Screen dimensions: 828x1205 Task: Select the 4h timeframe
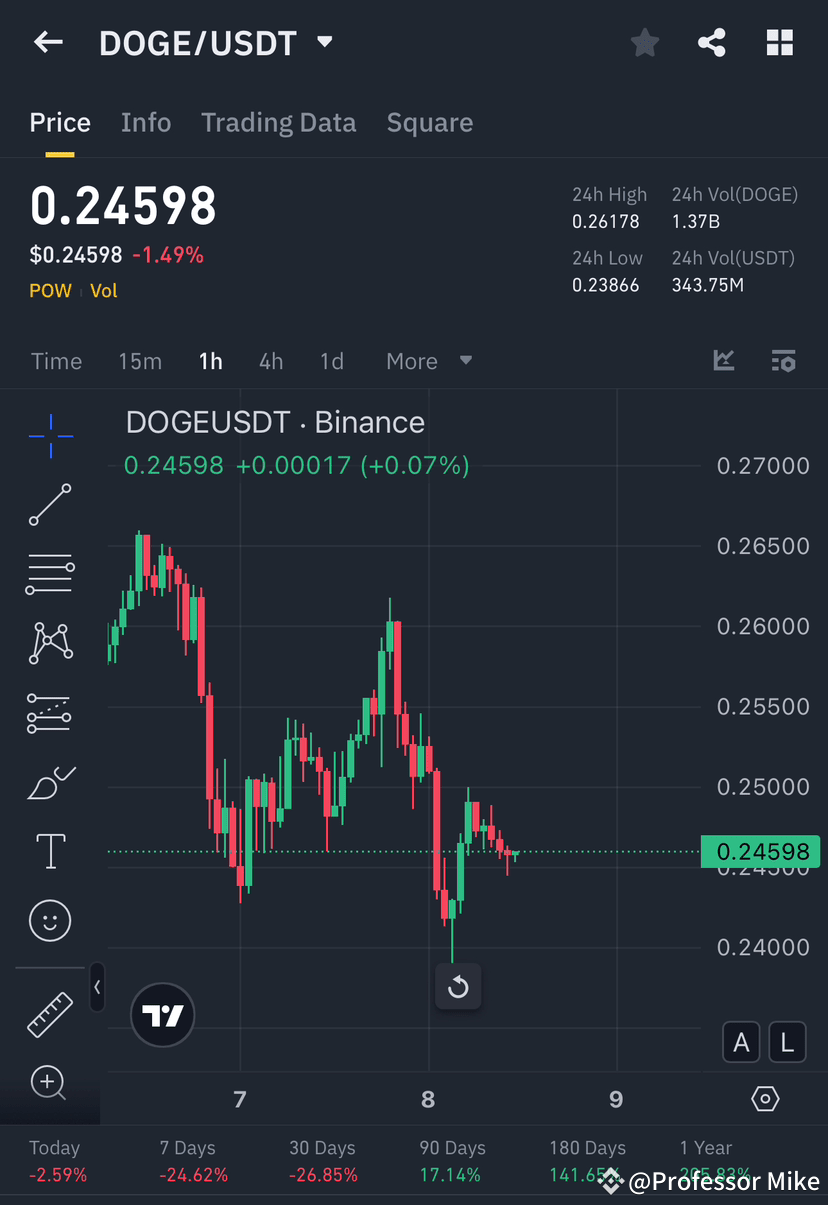coord(270,361)
